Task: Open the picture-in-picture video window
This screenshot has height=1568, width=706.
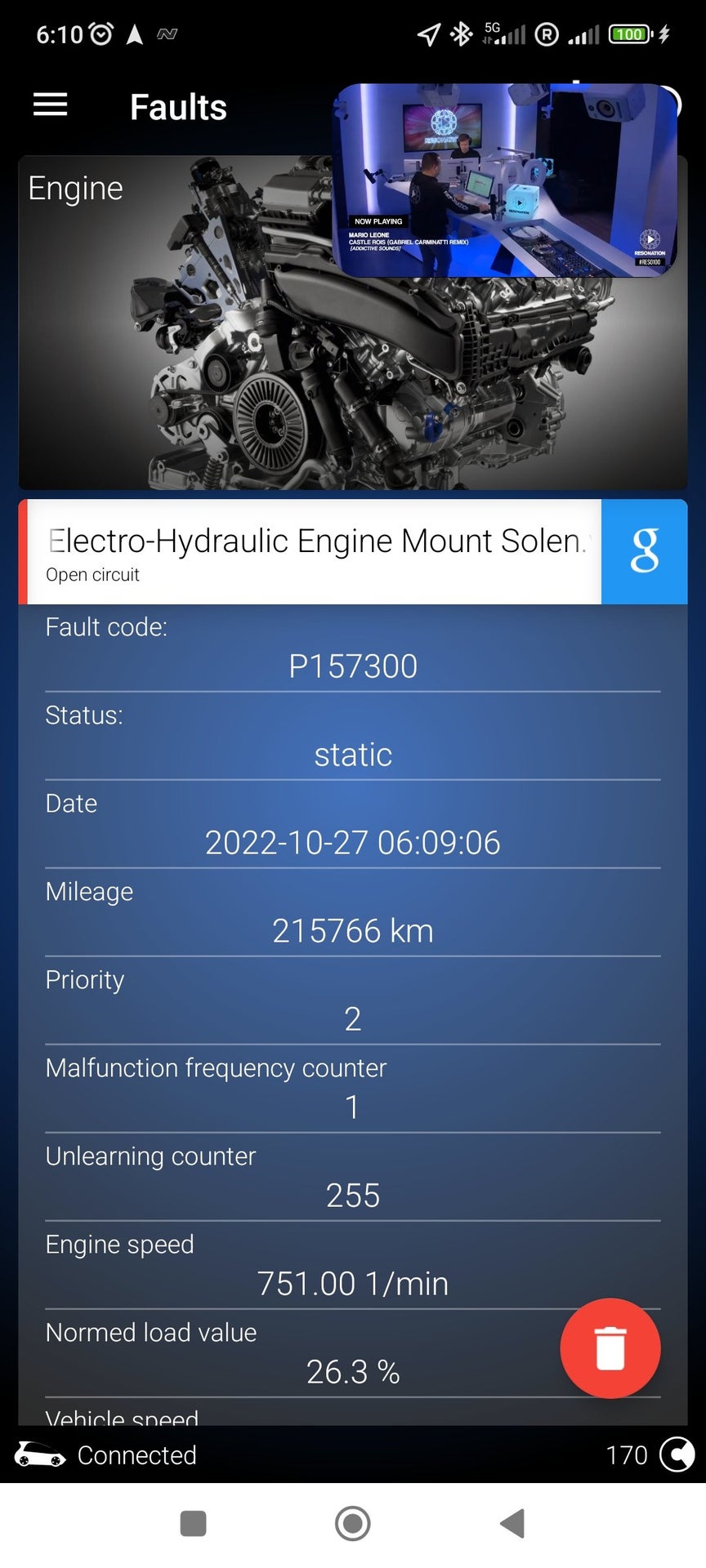Action: (506, 180)
